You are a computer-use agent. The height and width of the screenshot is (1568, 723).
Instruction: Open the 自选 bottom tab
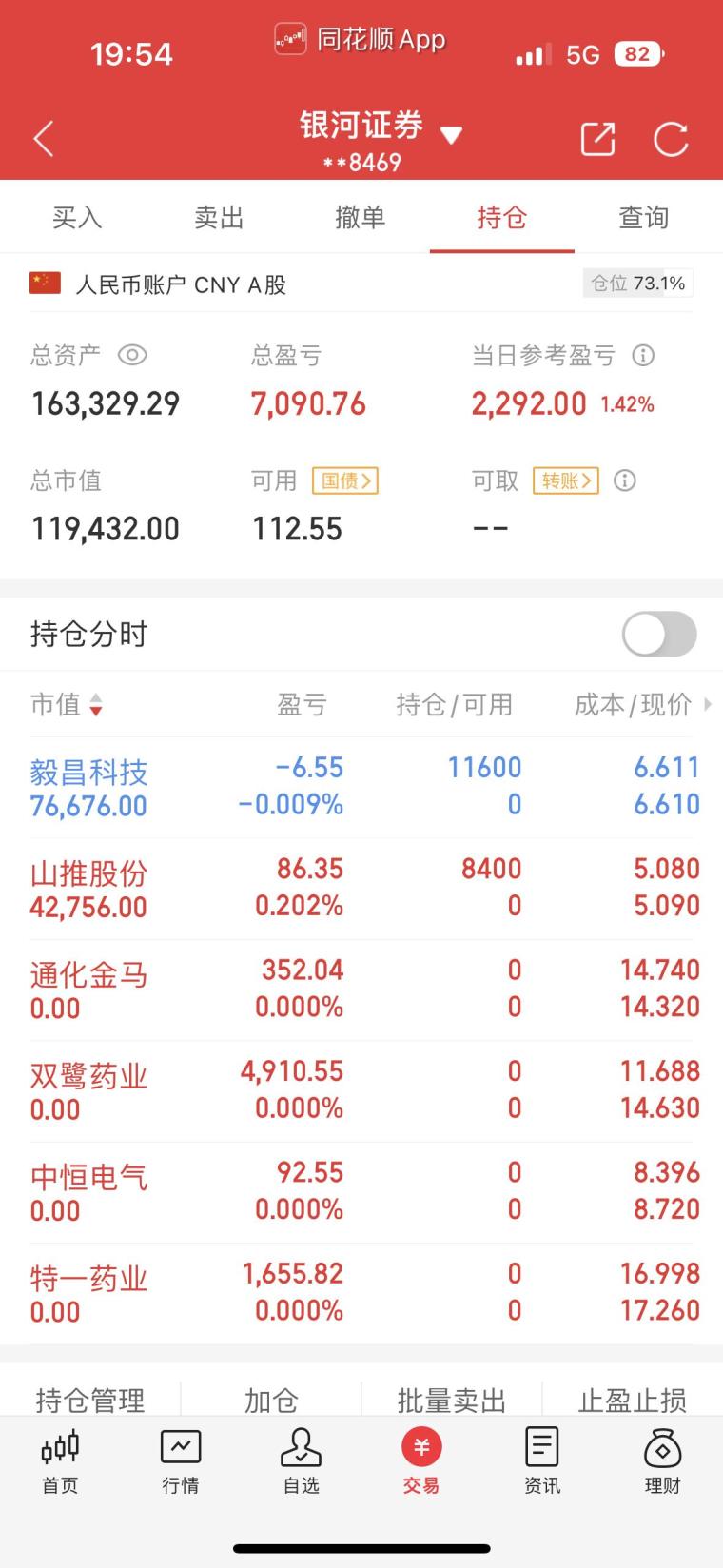301,1461
